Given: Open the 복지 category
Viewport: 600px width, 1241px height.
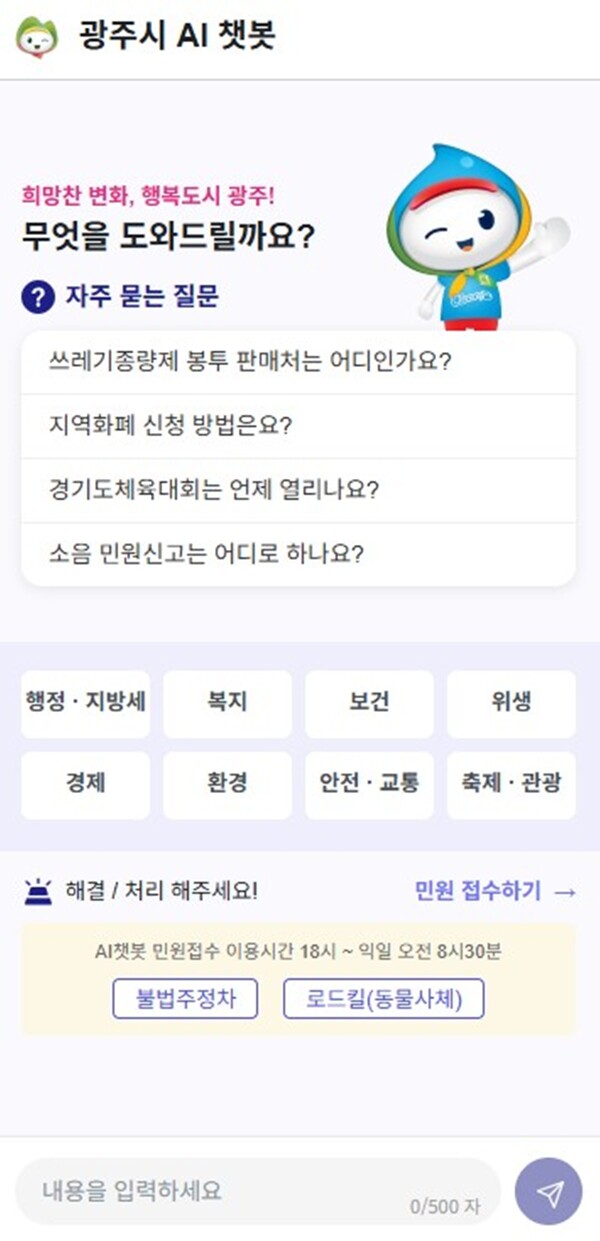Looking at the screenshot, I should coord(227,704).
